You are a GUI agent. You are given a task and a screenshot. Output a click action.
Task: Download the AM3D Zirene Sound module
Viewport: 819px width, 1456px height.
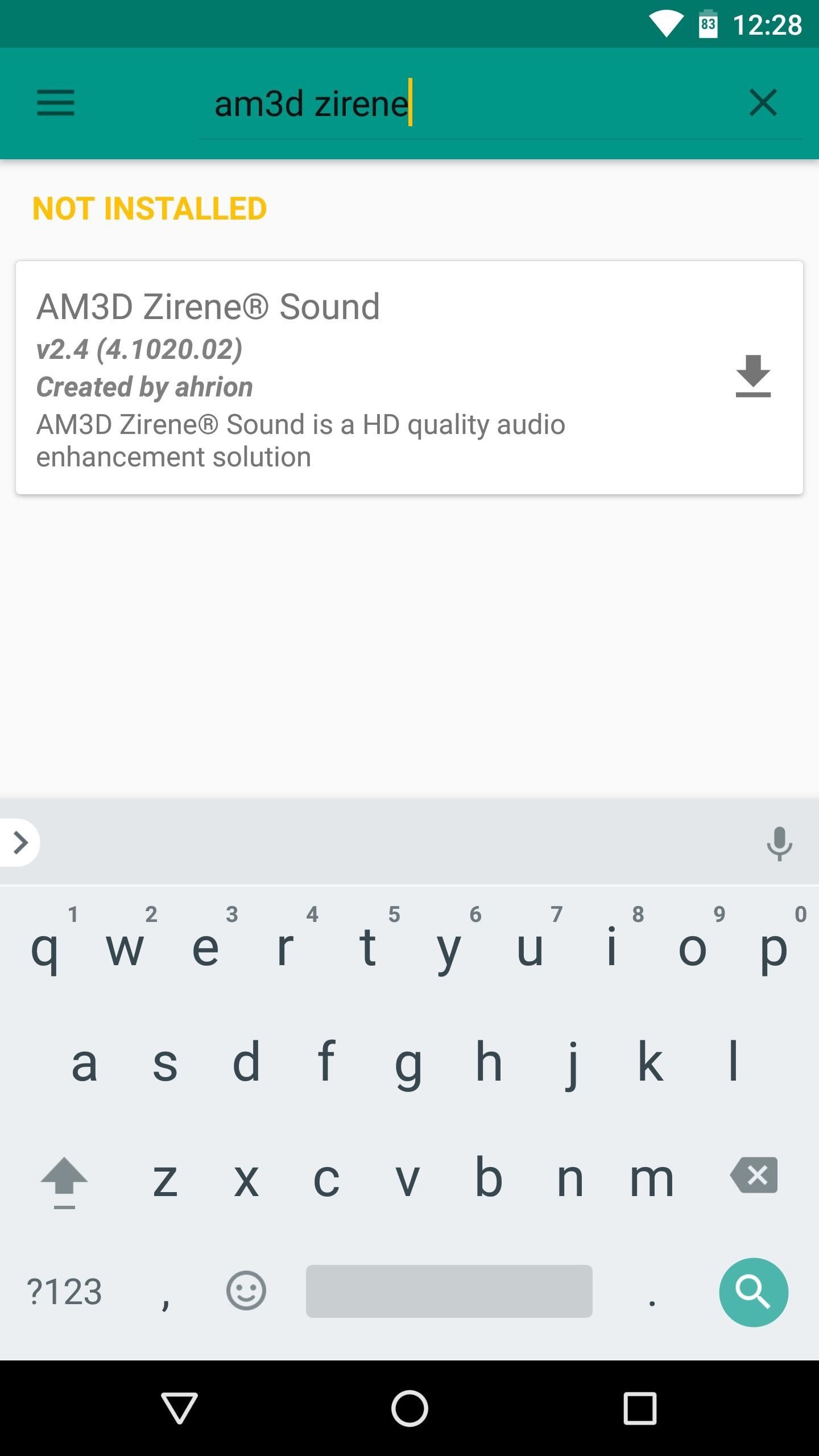pyautogui.click(x=752, y=376)
